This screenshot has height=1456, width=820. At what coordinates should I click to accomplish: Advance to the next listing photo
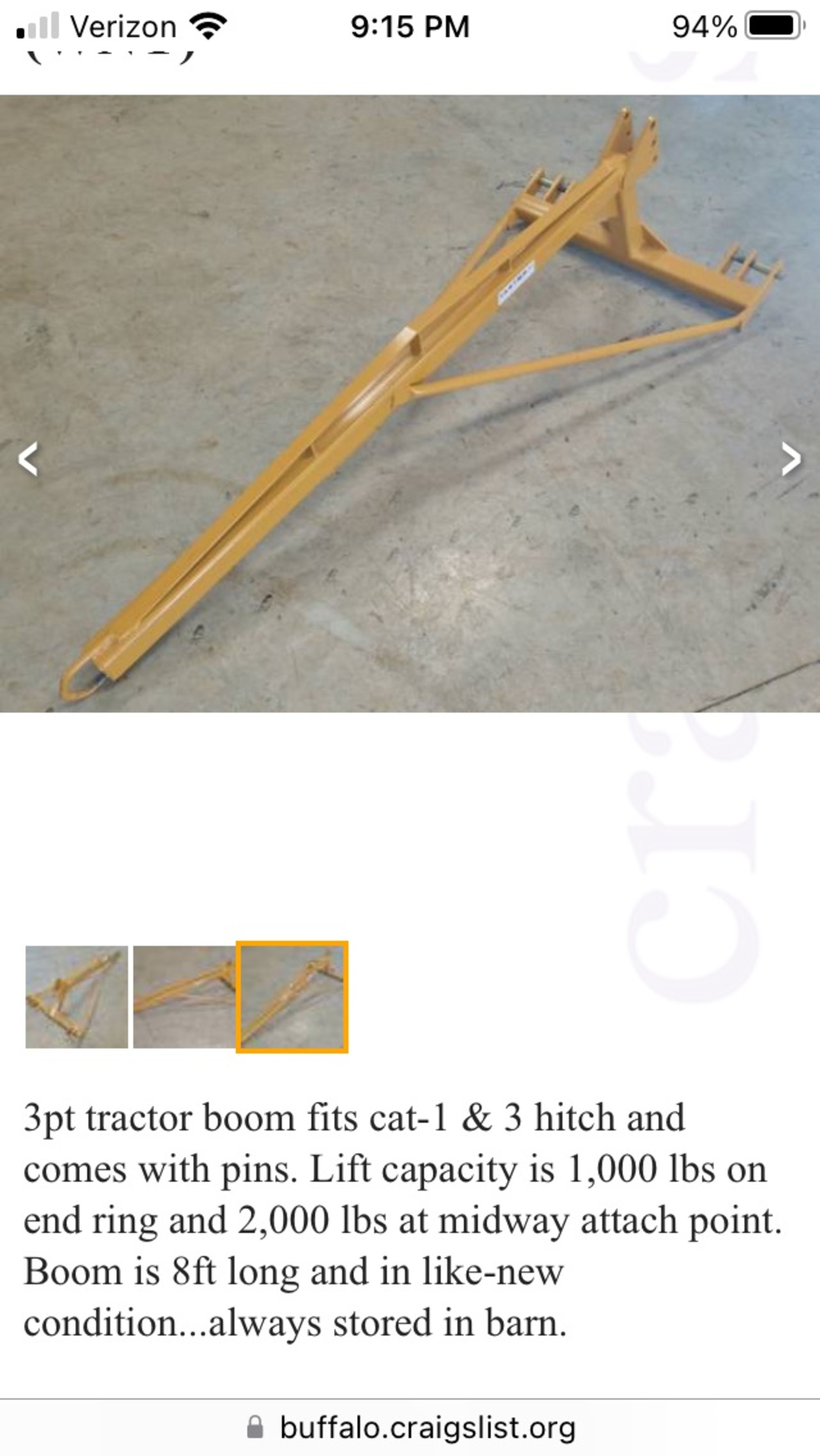click(x=791, y=459)
